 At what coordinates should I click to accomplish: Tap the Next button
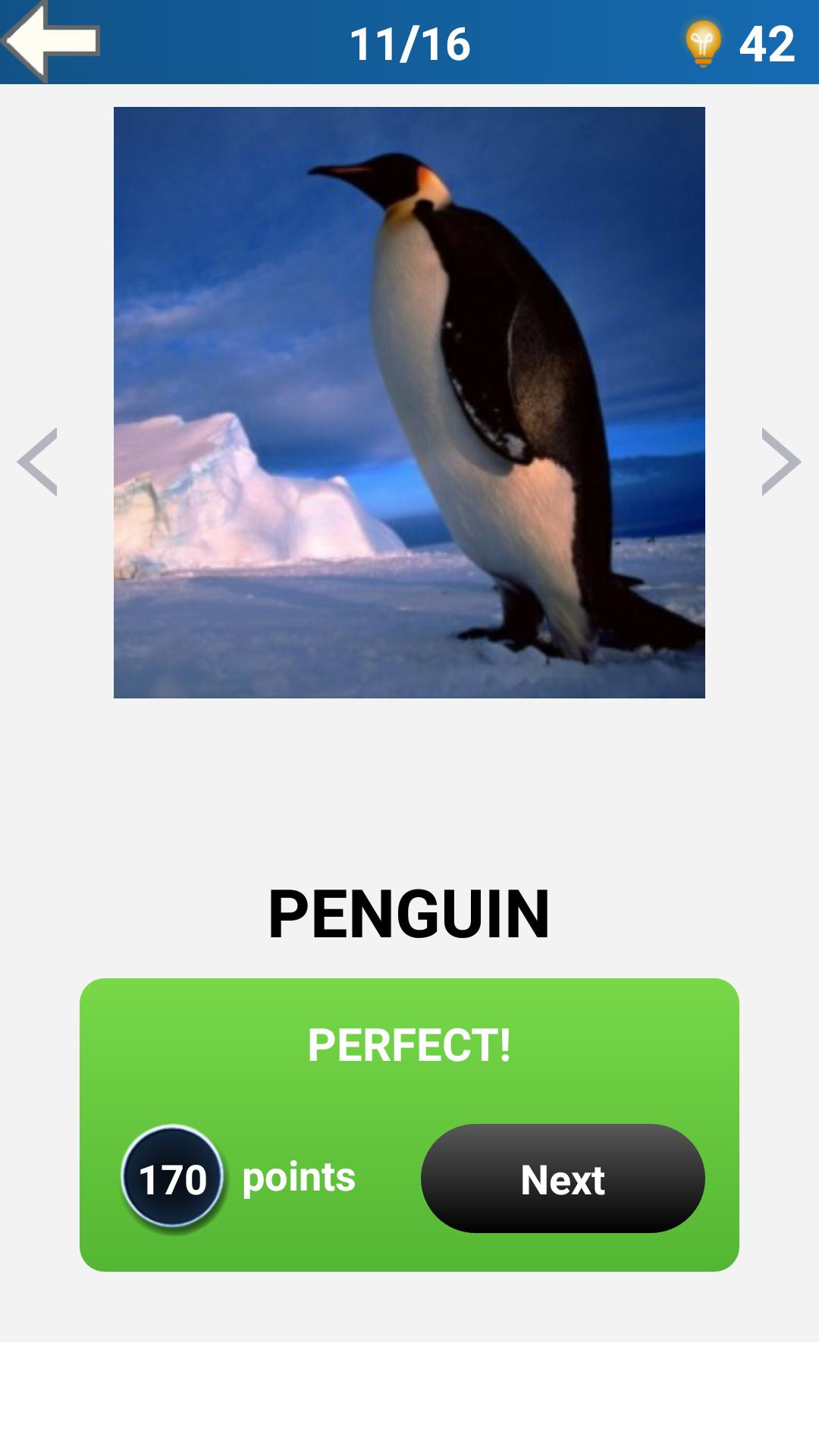(x=563, y=1178)
